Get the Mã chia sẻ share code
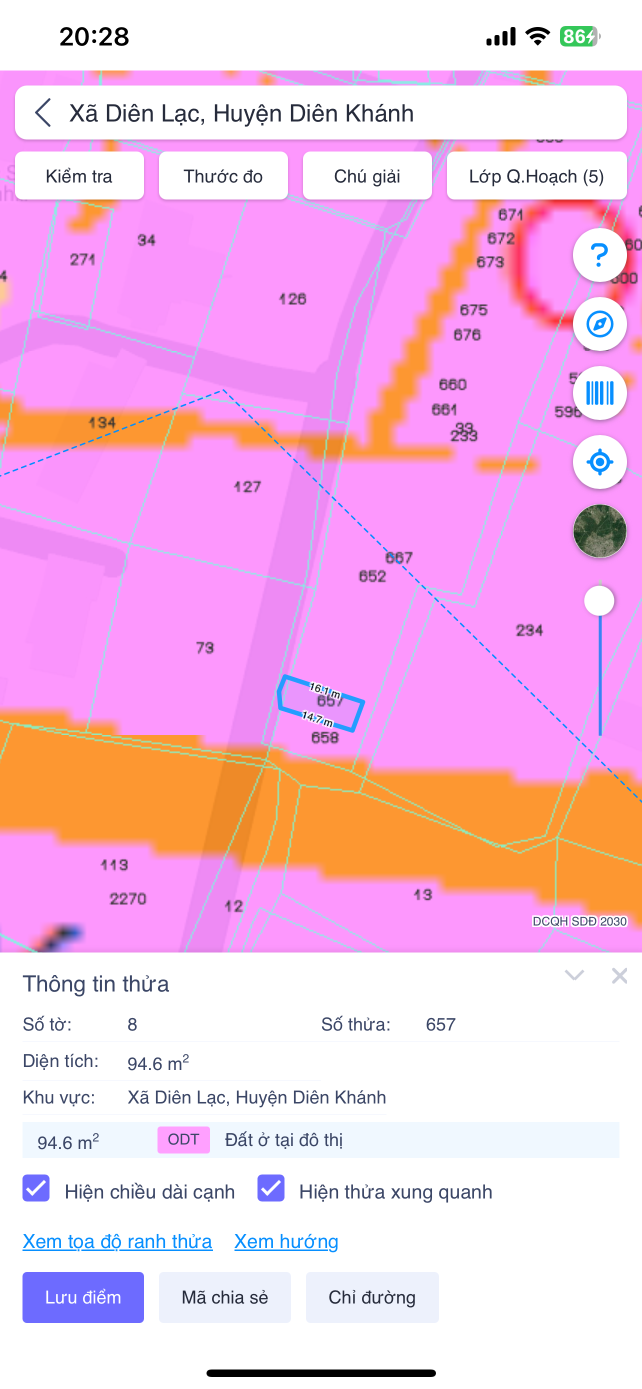The width and height of the screenshot is (642, 1389). click(225, 1298)
